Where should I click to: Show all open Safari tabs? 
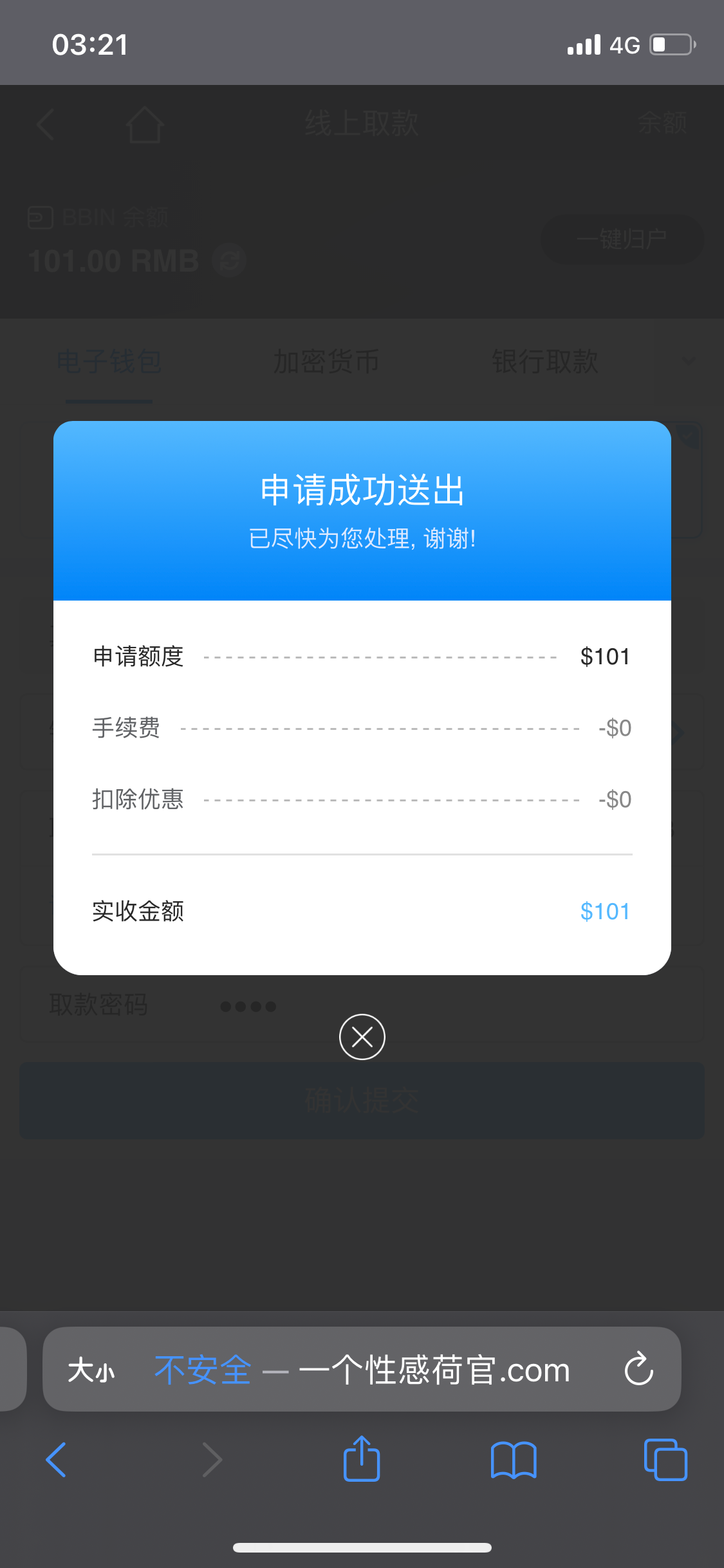coord(665,1459)
